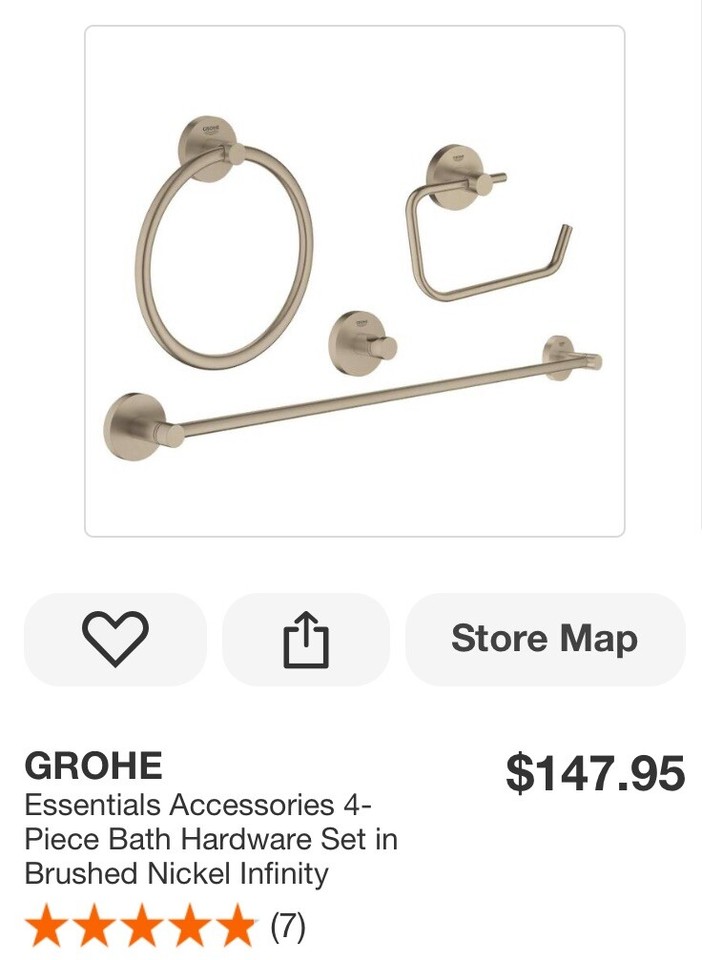Save item with the heart button
702x960 pixels.
(115, 639)
